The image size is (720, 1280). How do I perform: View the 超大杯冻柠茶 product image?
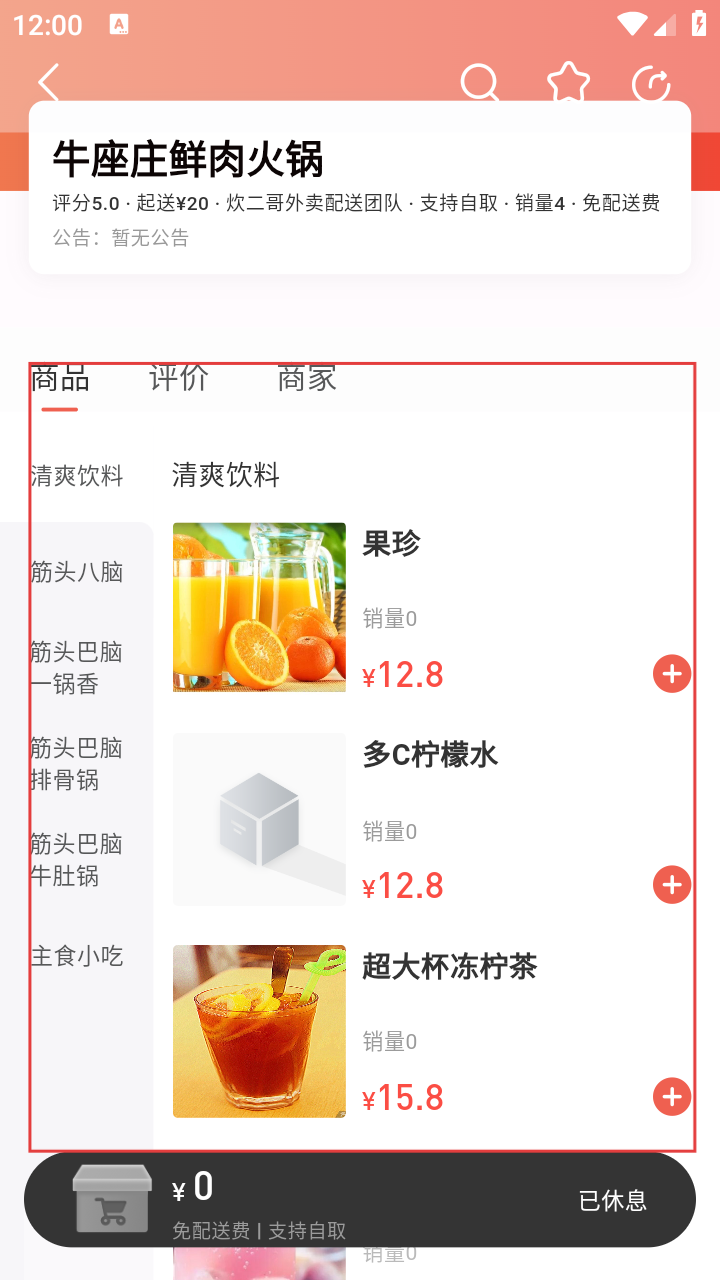259,1031
